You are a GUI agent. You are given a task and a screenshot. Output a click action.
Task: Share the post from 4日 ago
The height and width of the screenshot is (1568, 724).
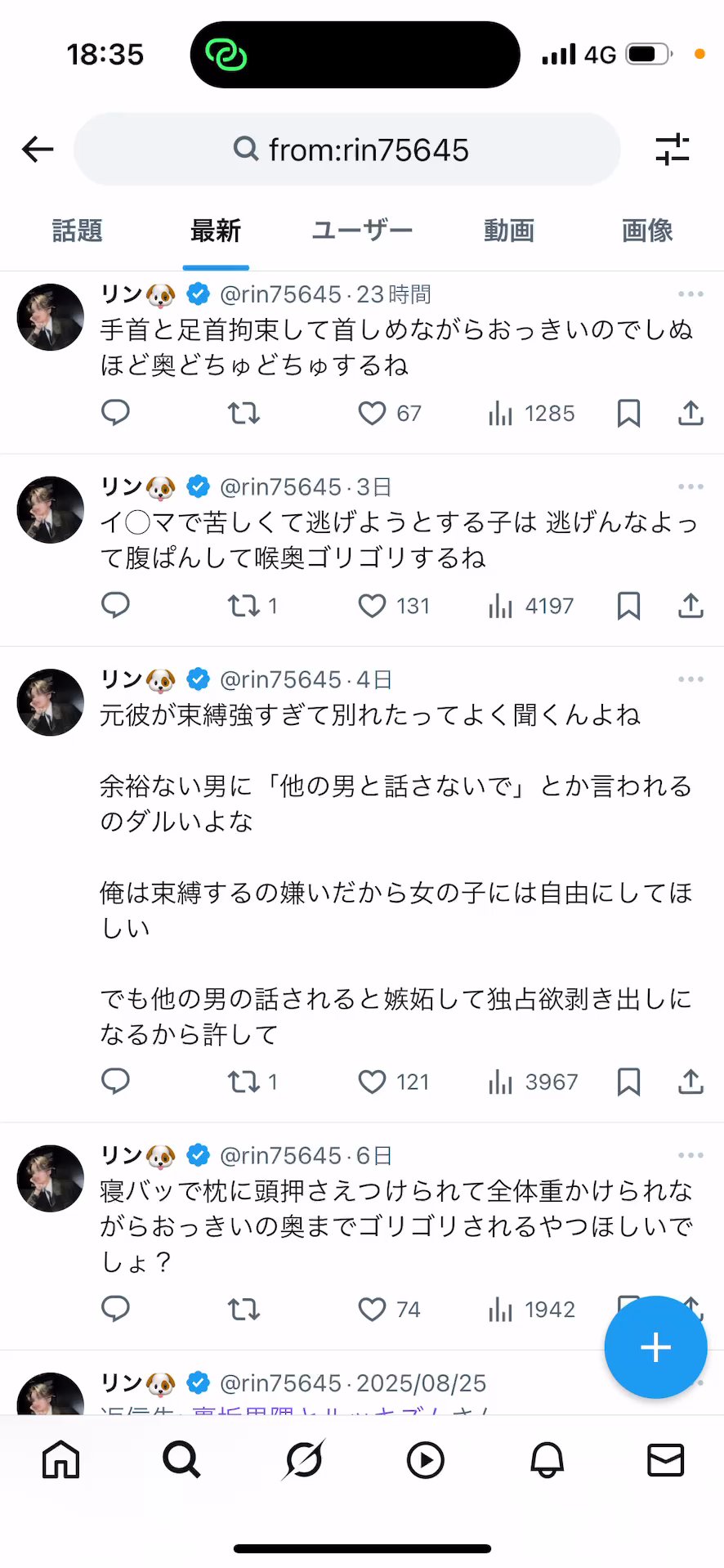[x=690, y=1082]
